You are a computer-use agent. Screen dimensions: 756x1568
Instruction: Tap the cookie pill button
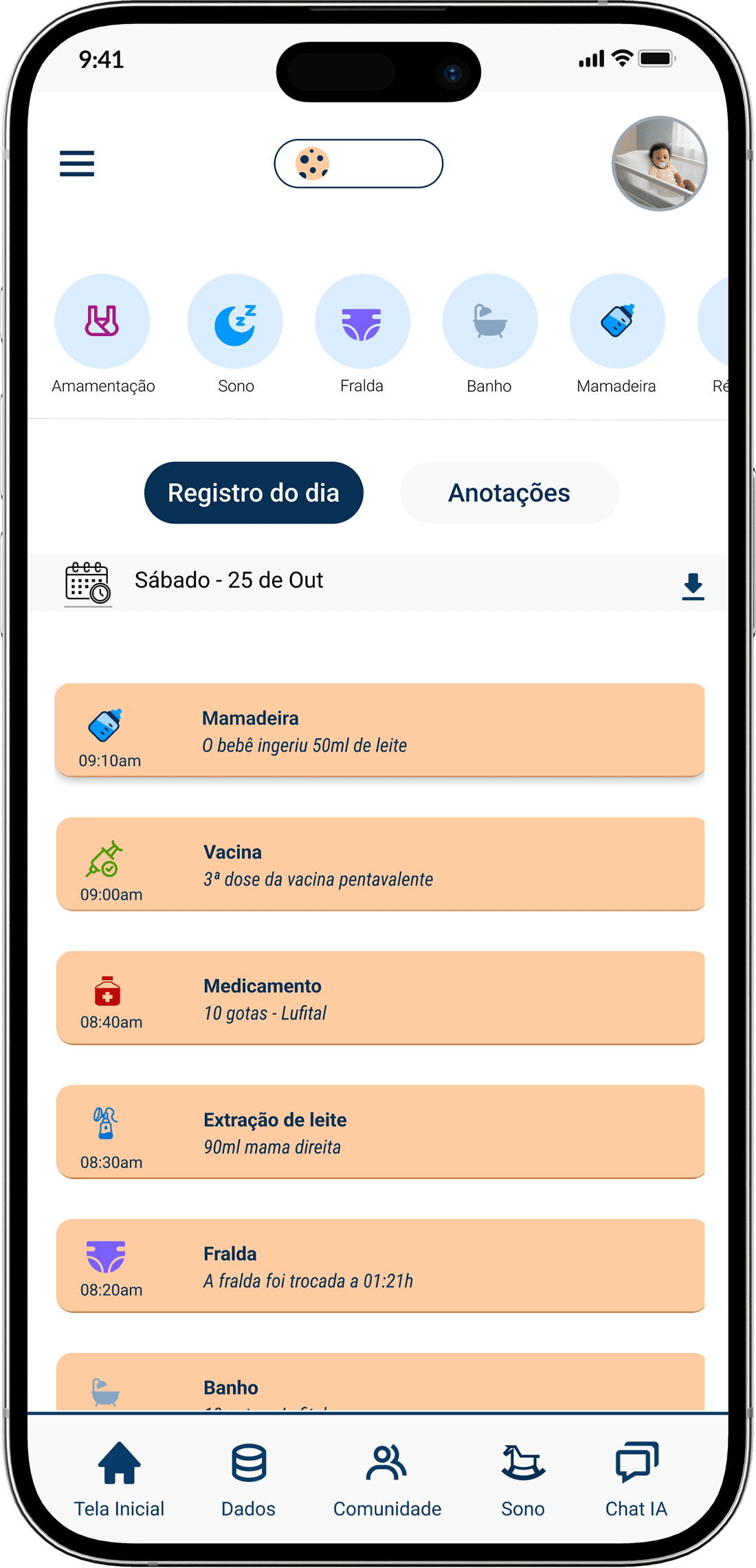point(358,164)
